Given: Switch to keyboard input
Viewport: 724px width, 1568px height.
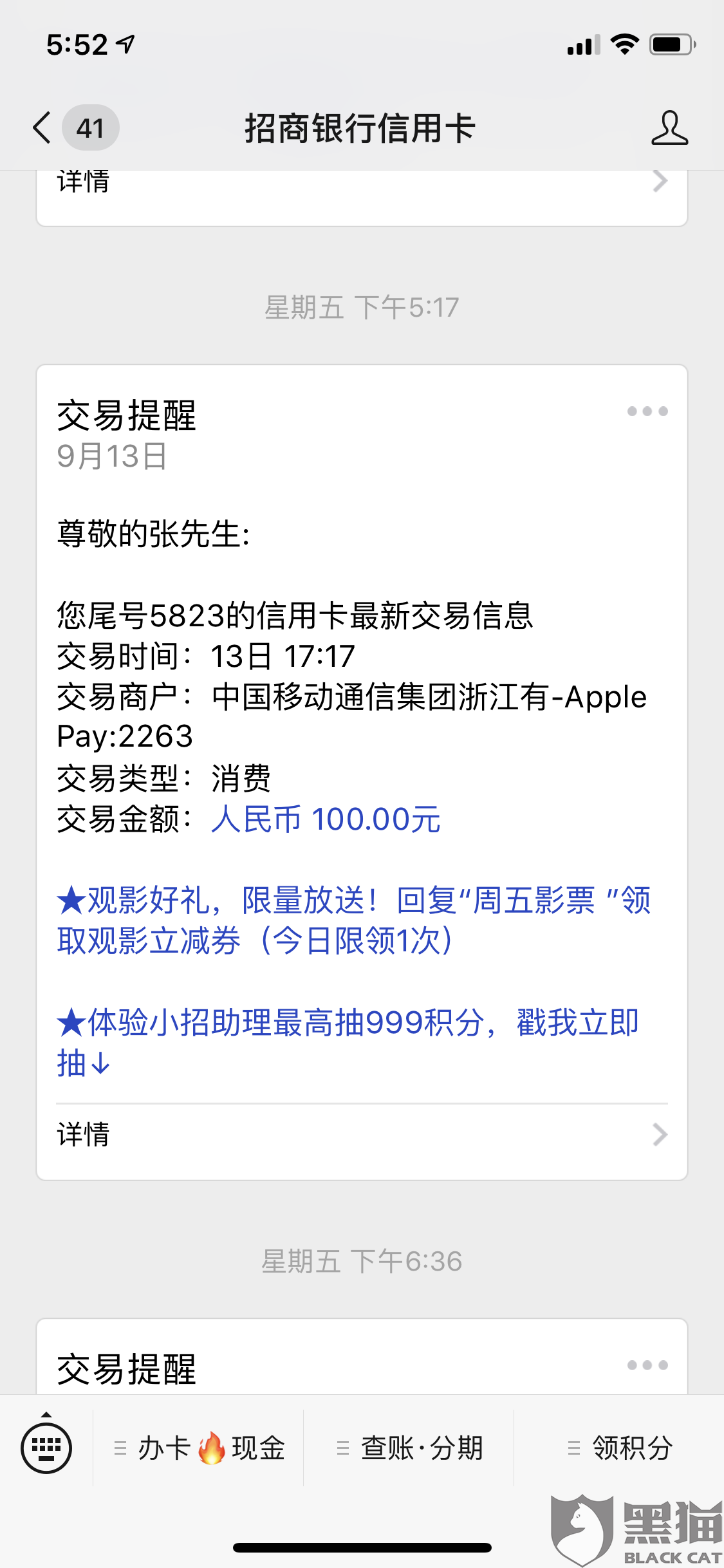Looking at the screenshot, I should click(46, 1448).
